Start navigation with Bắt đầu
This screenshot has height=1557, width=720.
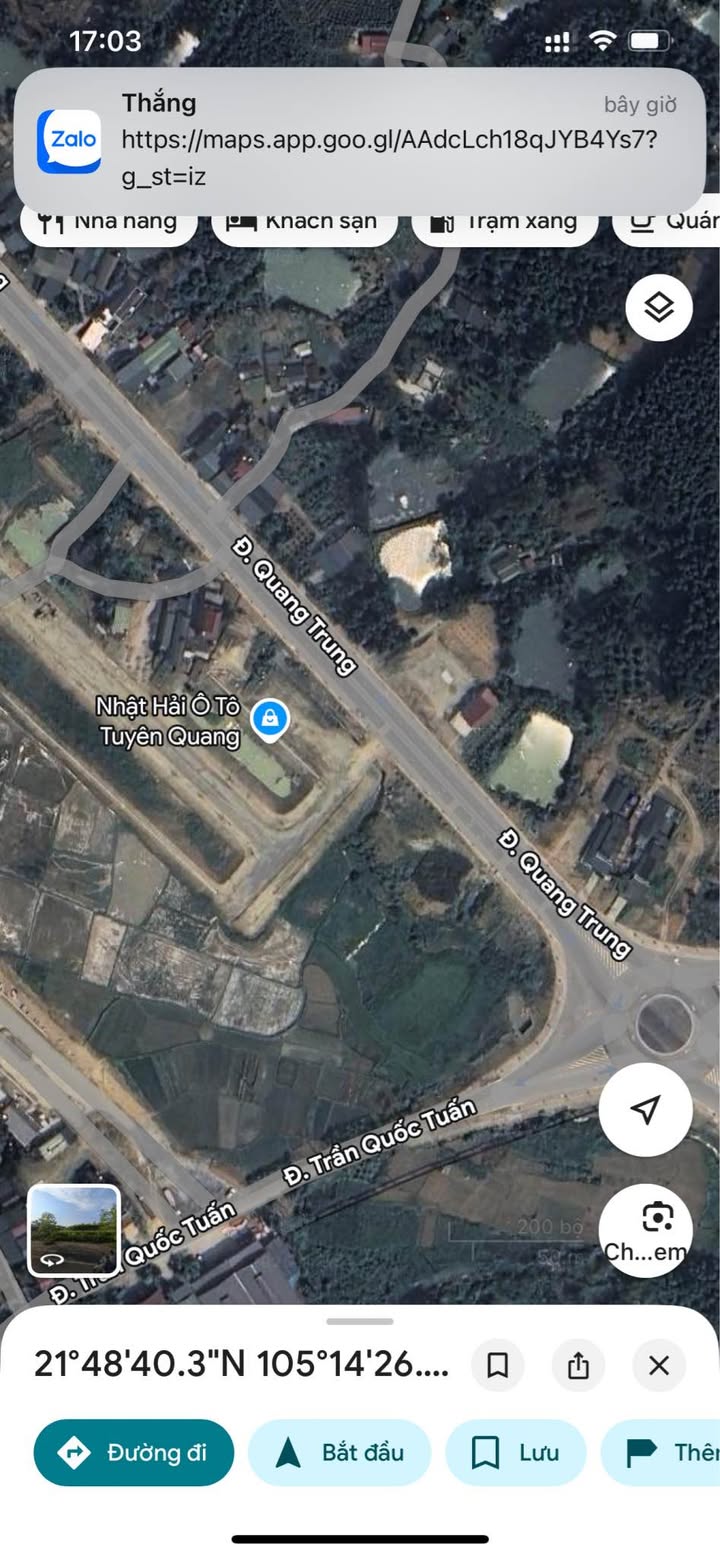tap(339, 1452)
